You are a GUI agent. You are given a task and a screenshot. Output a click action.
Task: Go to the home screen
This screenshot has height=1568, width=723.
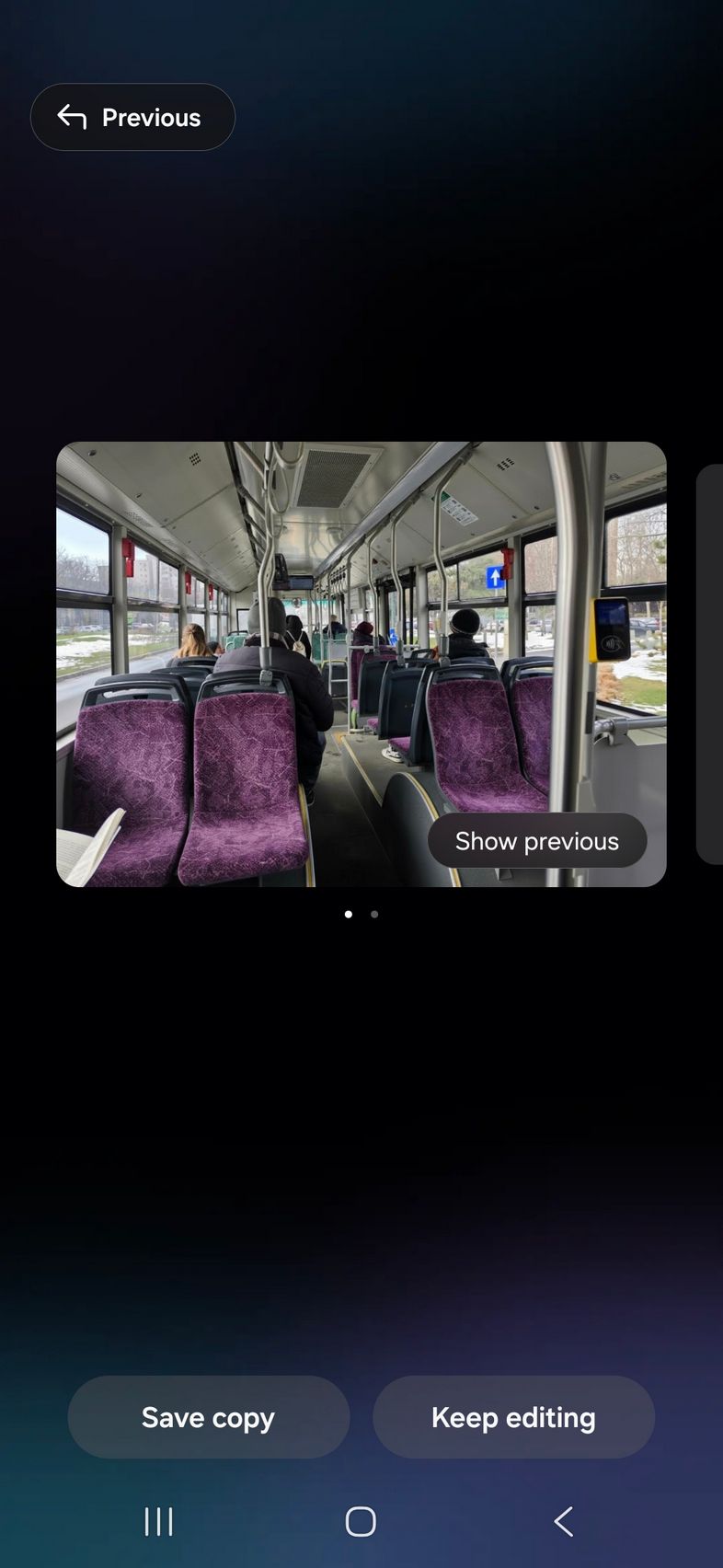coord(361,1522)
